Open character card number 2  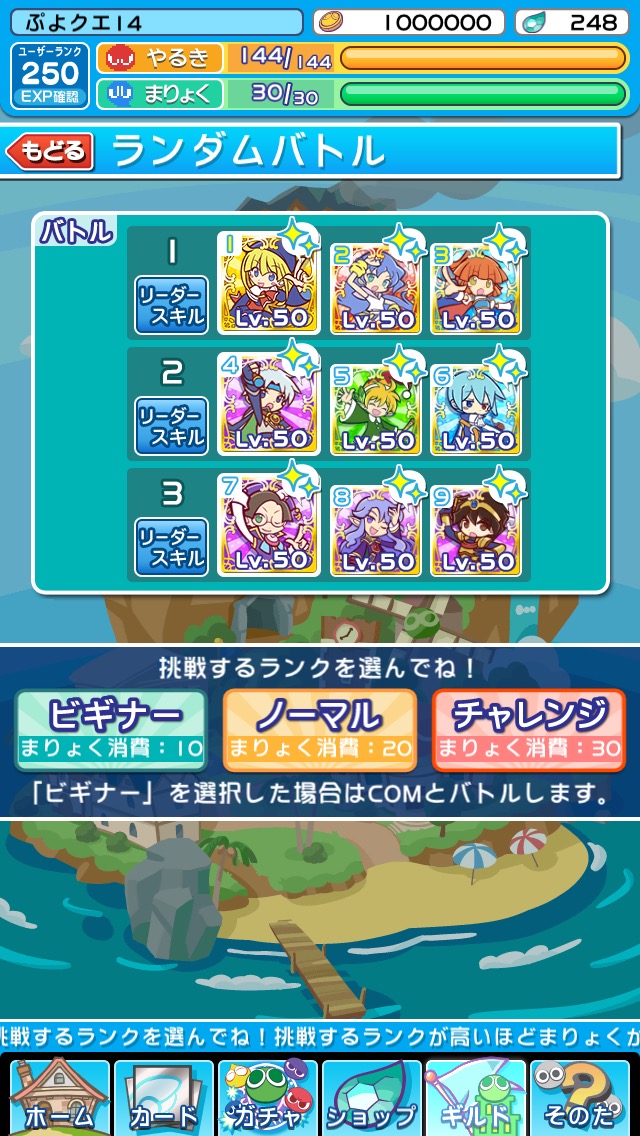pos(374,283)
